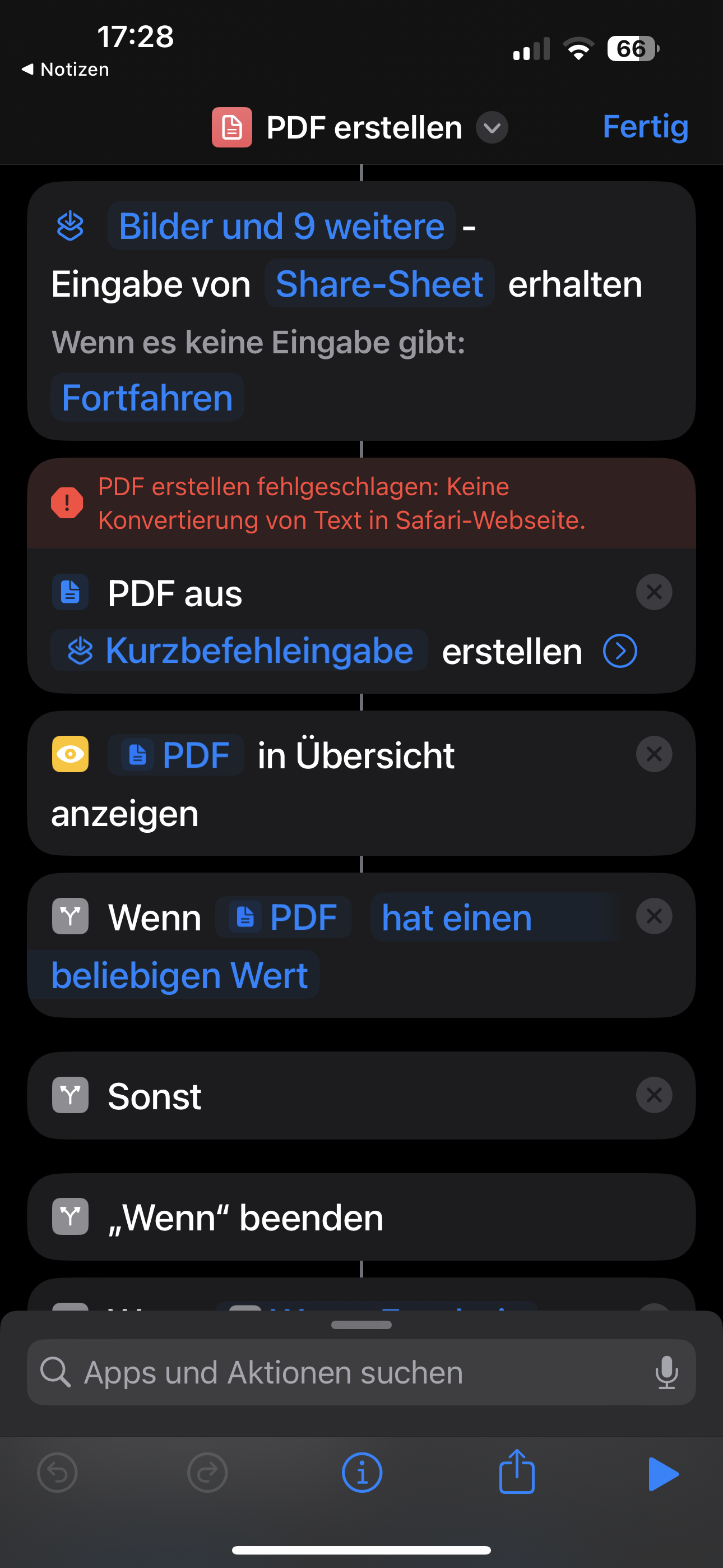Remove the 'PDF aus … erstellen' action
Screen dimensions: 723x1568
[x=654, y=592]
